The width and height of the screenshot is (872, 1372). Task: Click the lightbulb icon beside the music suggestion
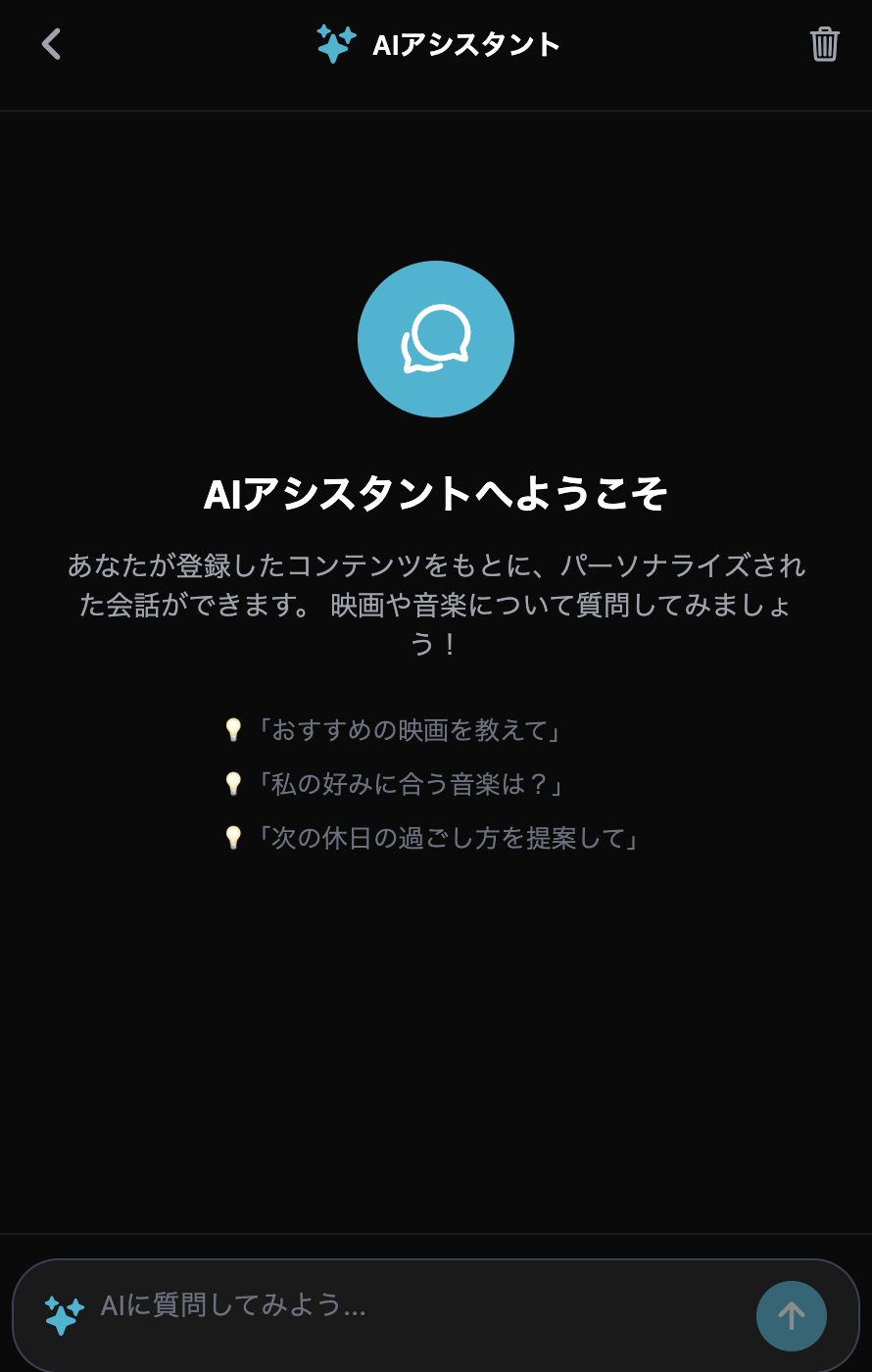coord(233,784)
